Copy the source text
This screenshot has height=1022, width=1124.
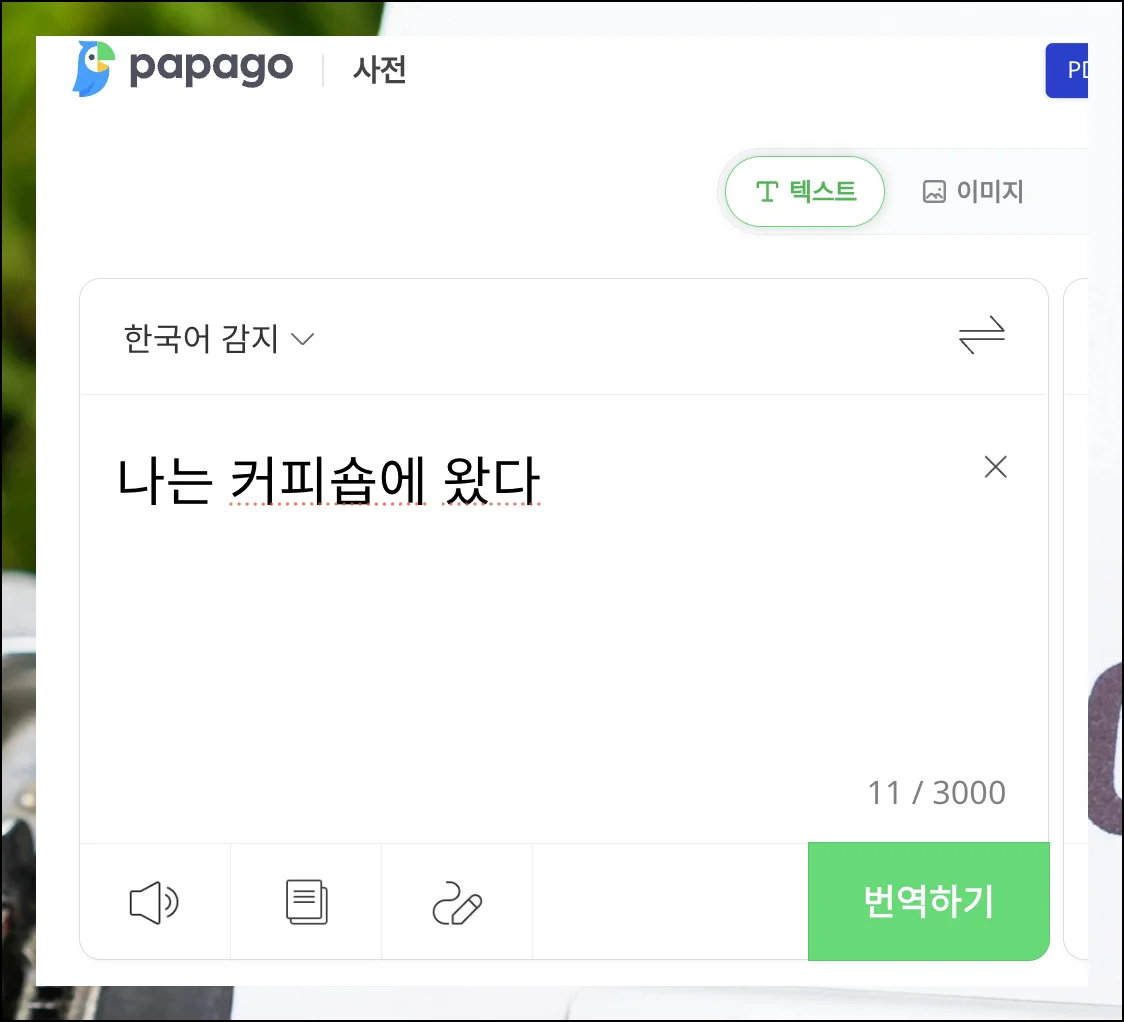point(306,902)
